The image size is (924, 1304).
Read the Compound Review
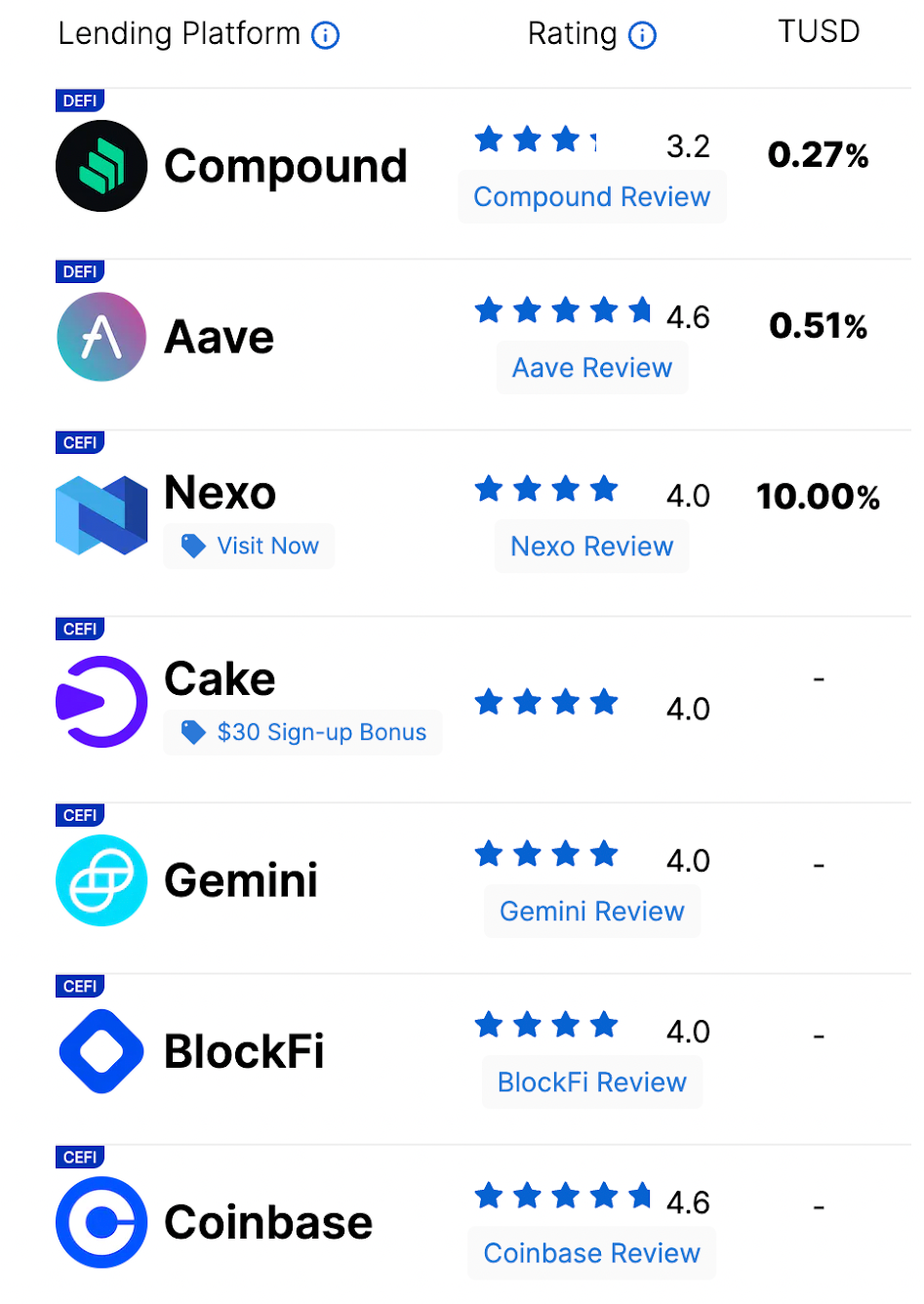[x=591, y=197]
